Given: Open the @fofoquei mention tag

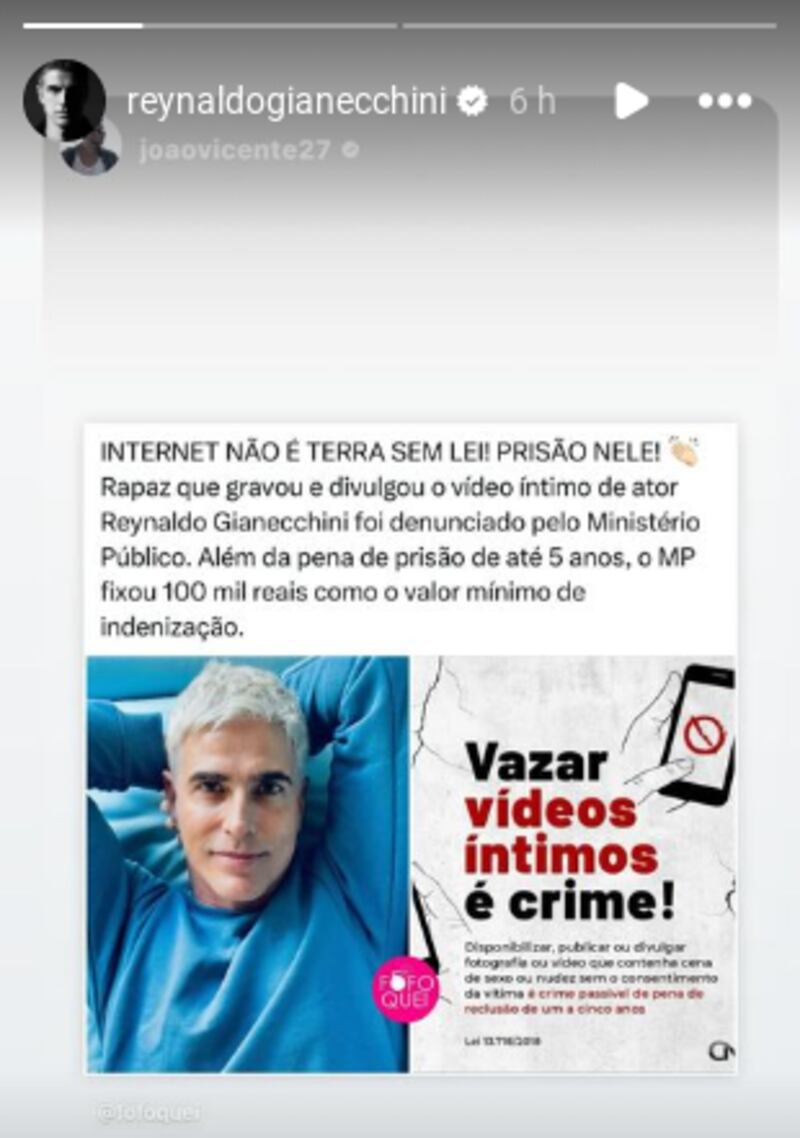Looking at the screenshot, I should (148, 1112).
